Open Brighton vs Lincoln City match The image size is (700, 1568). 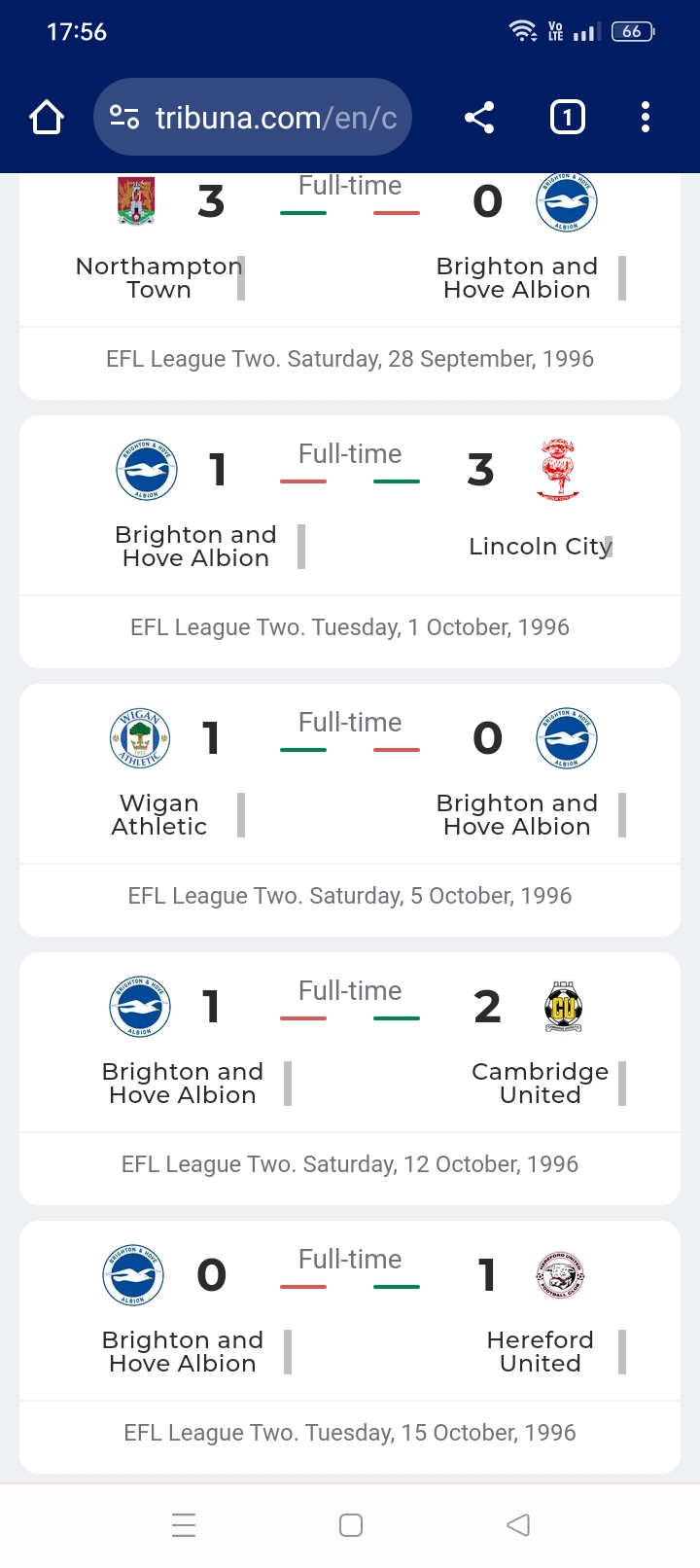350,542
